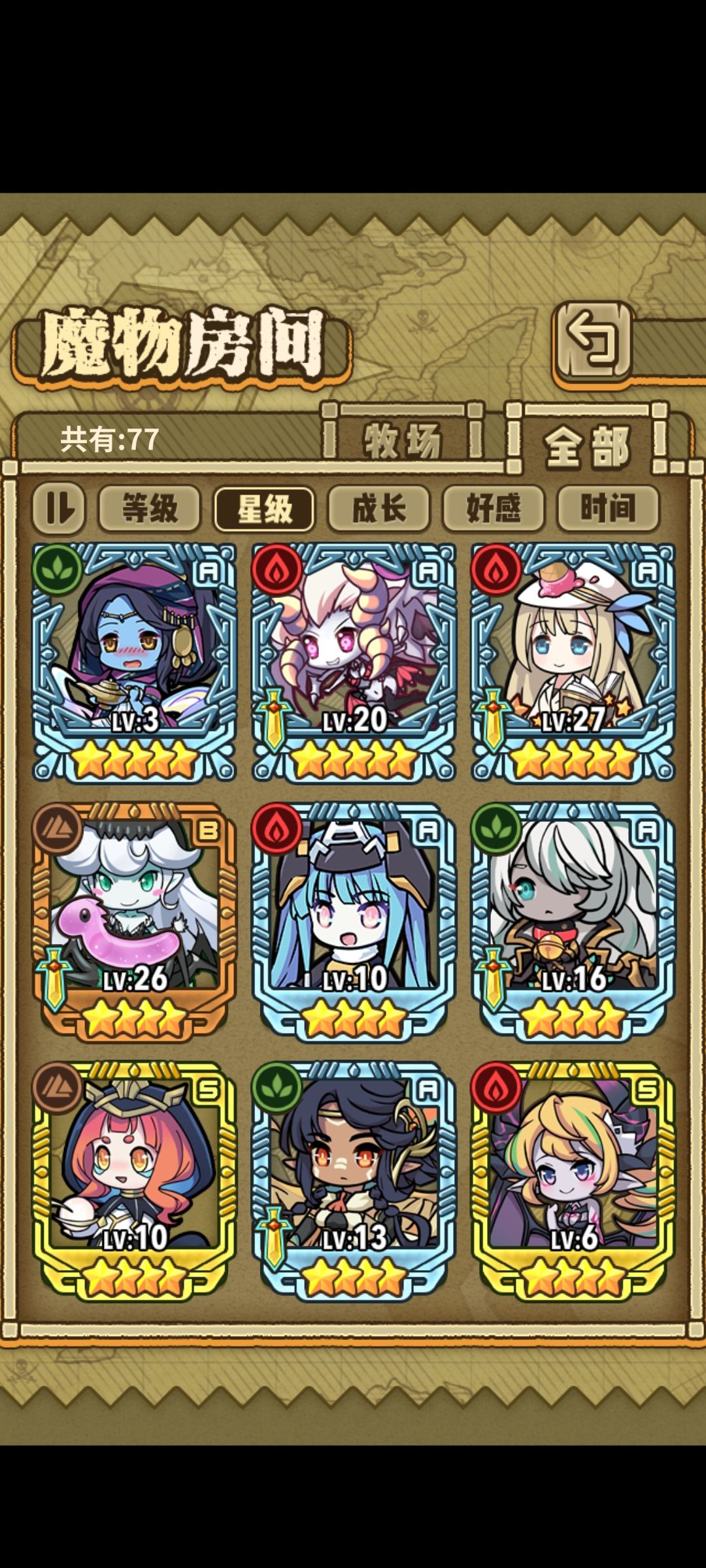
Task: Sort monsters by 成长
Action: 378,508
